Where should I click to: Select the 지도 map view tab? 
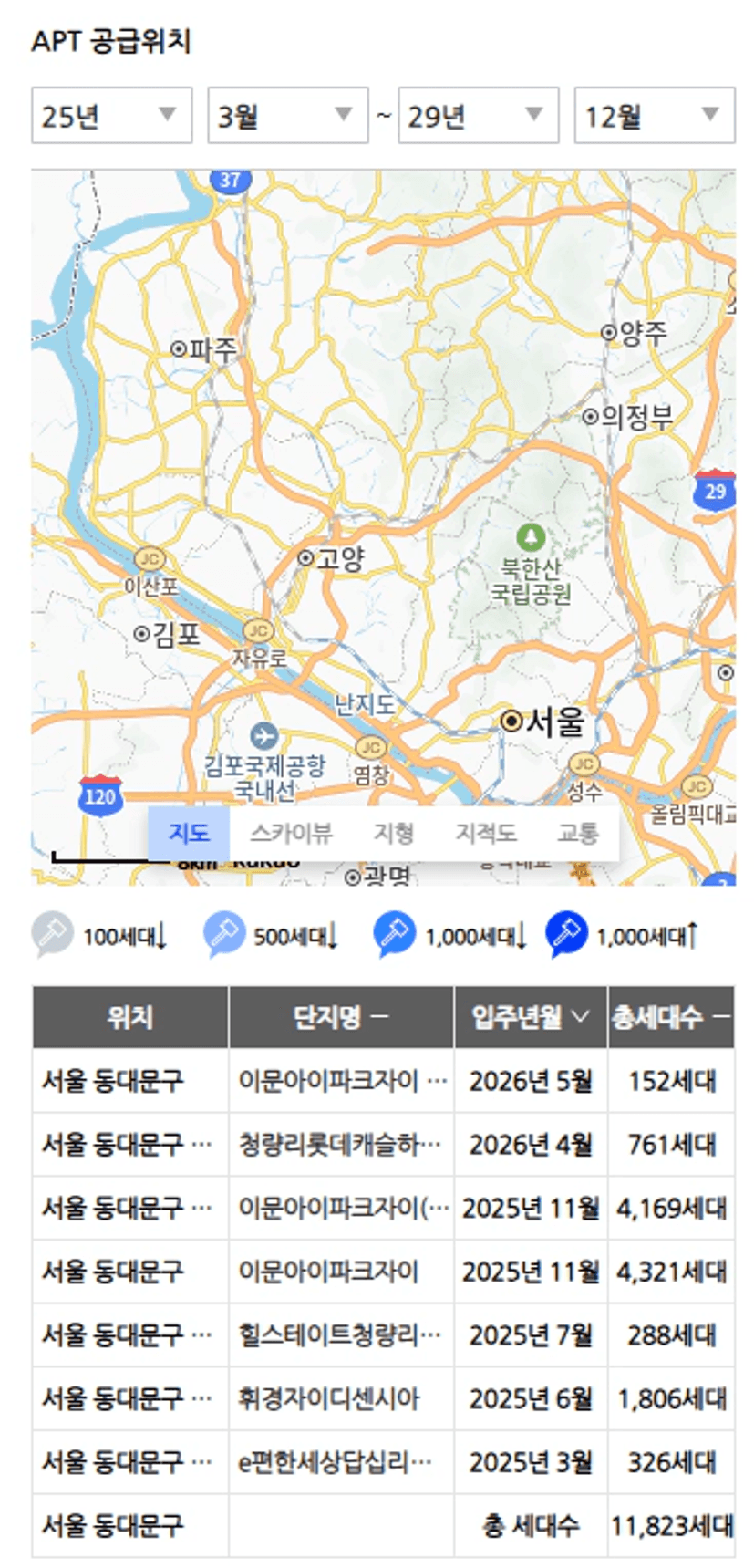[189, 833]
